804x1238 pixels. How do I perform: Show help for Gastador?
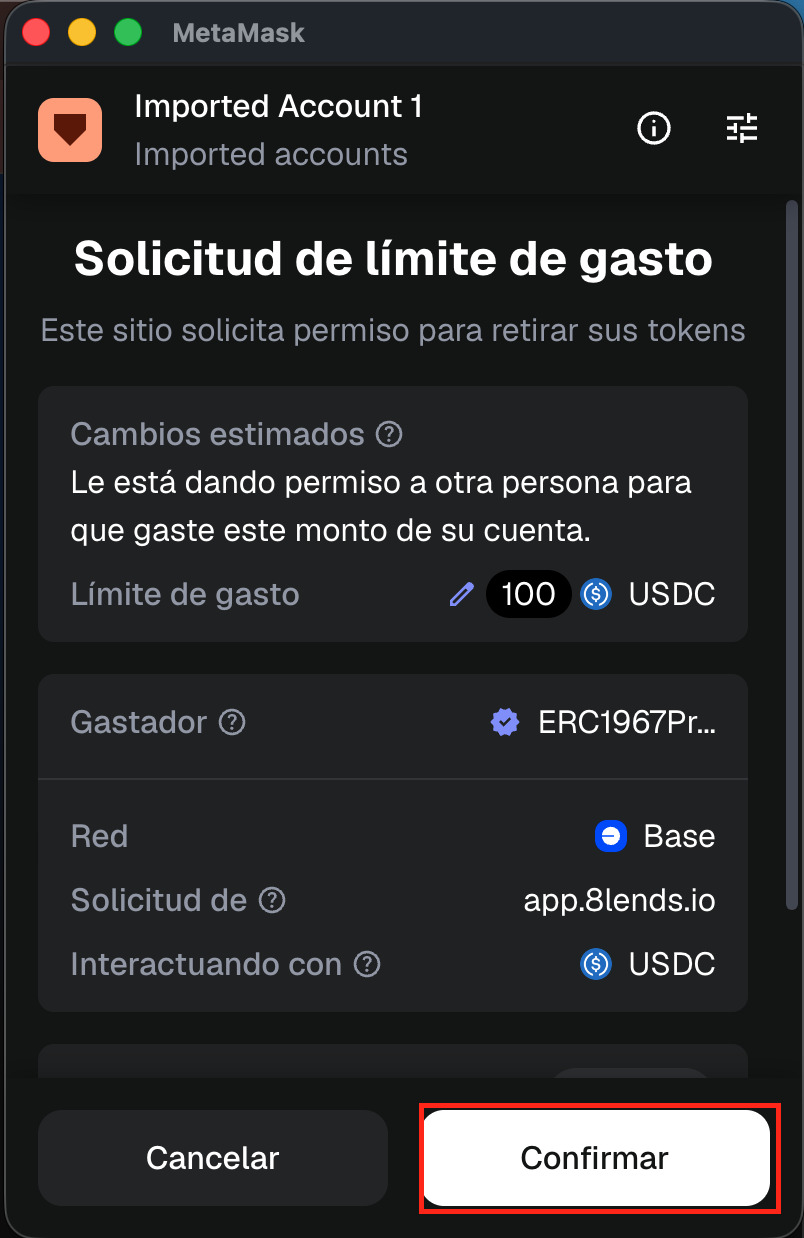pos(232,722)
